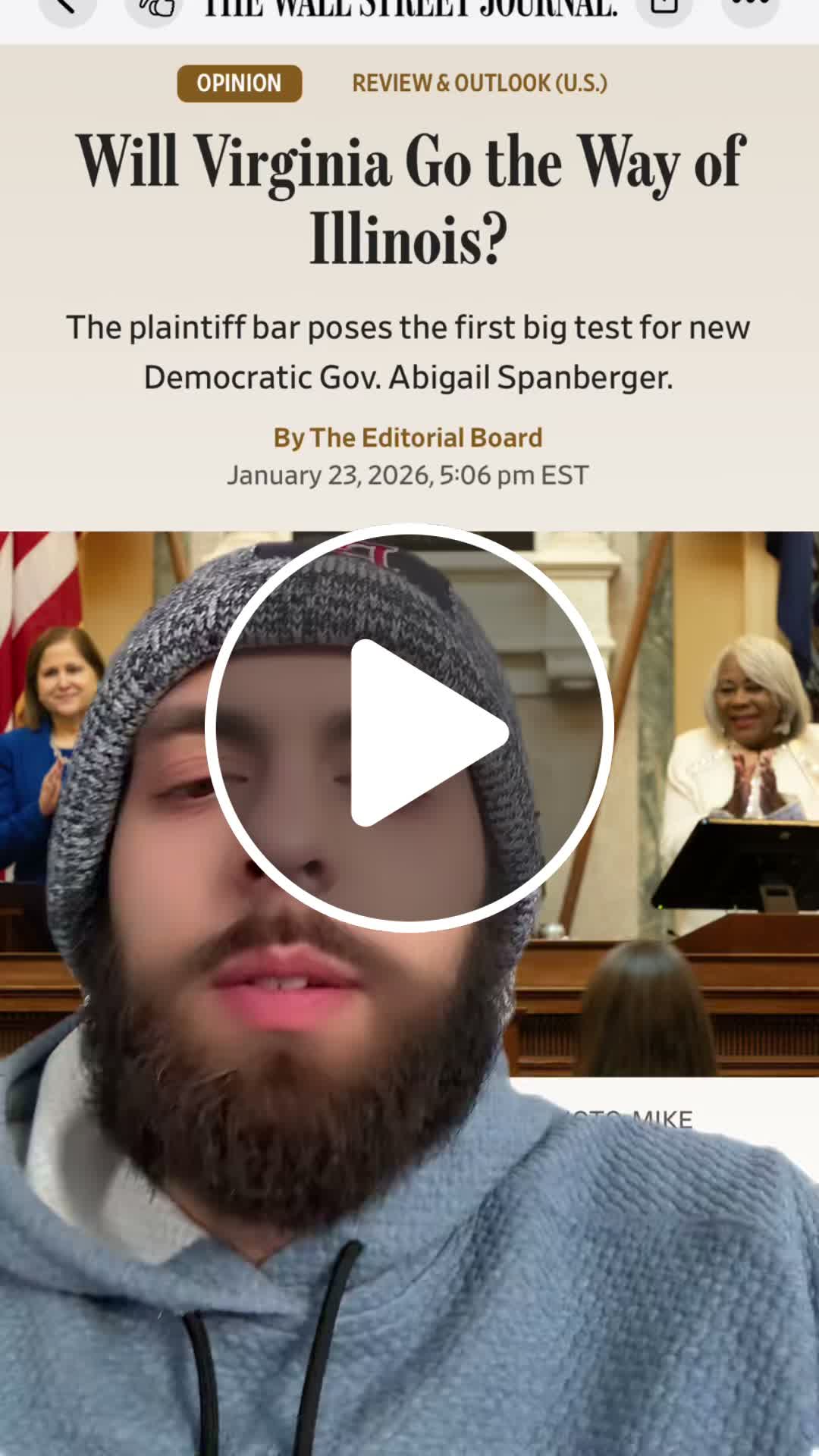Tap the back chevron in the top bar
The width and height of the screenshot is (819, 1456).
[x=67, y=8]
